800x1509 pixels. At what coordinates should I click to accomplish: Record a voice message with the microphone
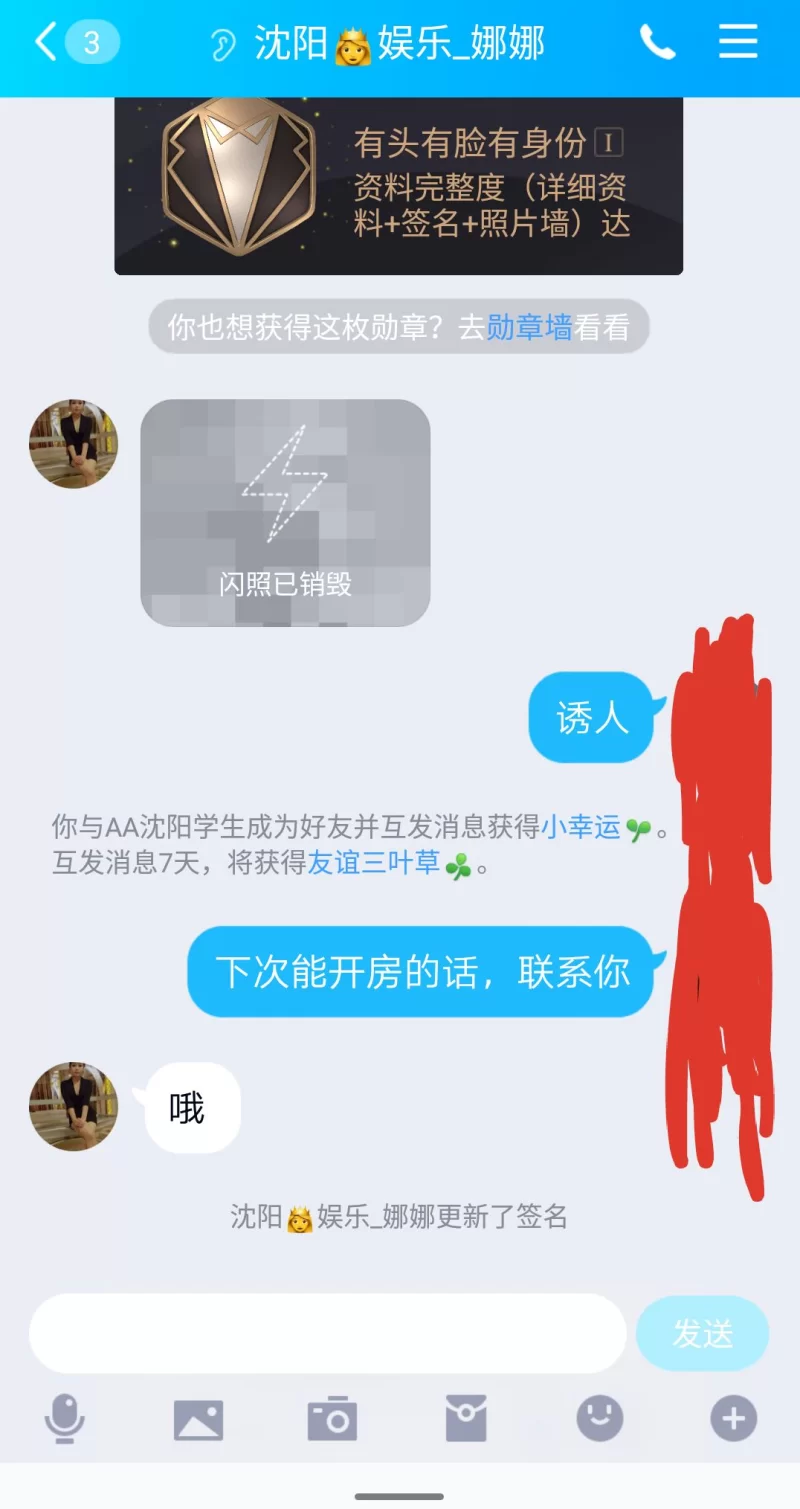pos(65,1418)
